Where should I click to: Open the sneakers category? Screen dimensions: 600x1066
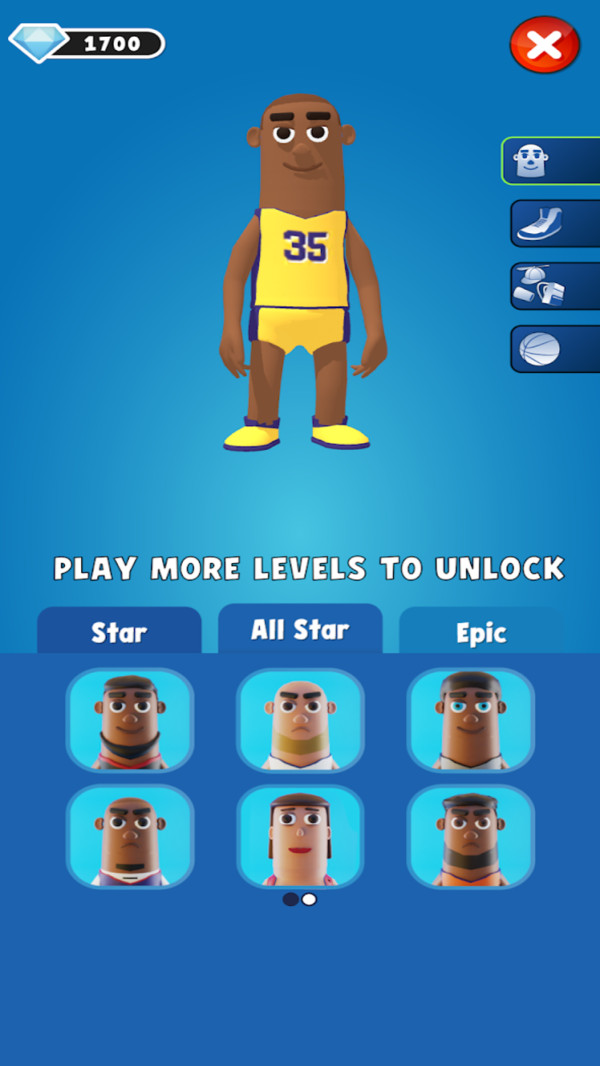click(x=553, y=223)
